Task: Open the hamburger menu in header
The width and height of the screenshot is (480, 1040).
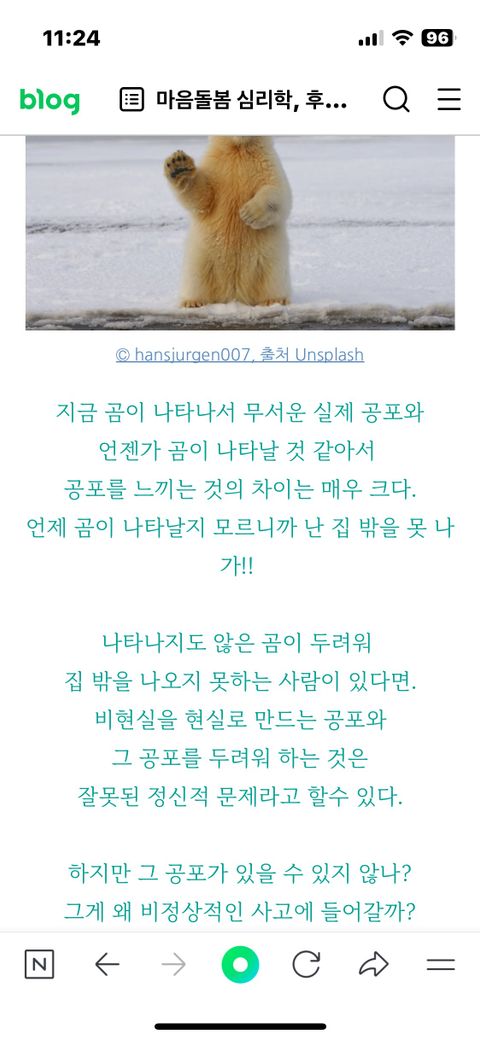Action: [x=449, y=100]
